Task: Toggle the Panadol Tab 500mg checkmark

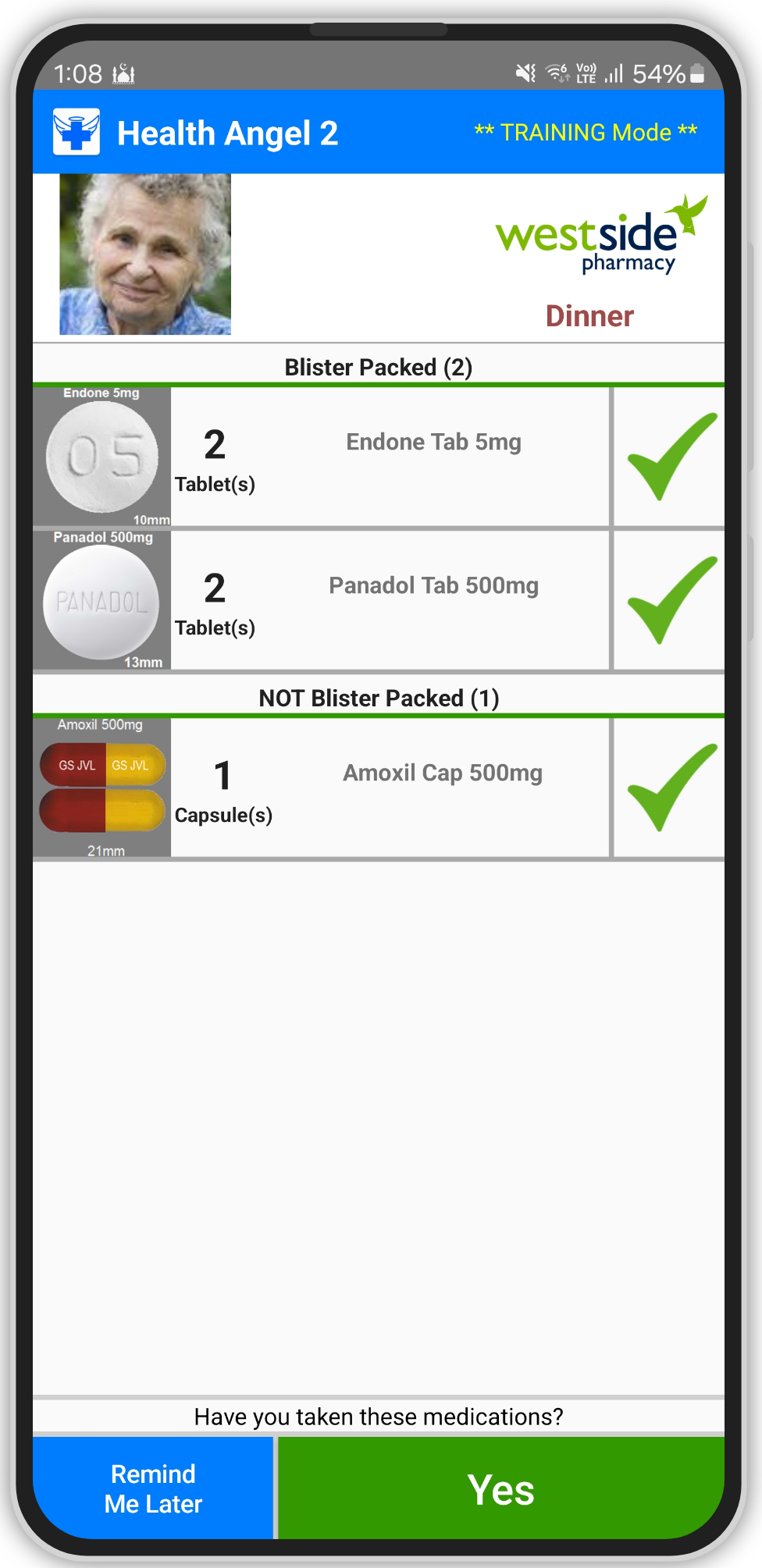Action: point(670,600)
